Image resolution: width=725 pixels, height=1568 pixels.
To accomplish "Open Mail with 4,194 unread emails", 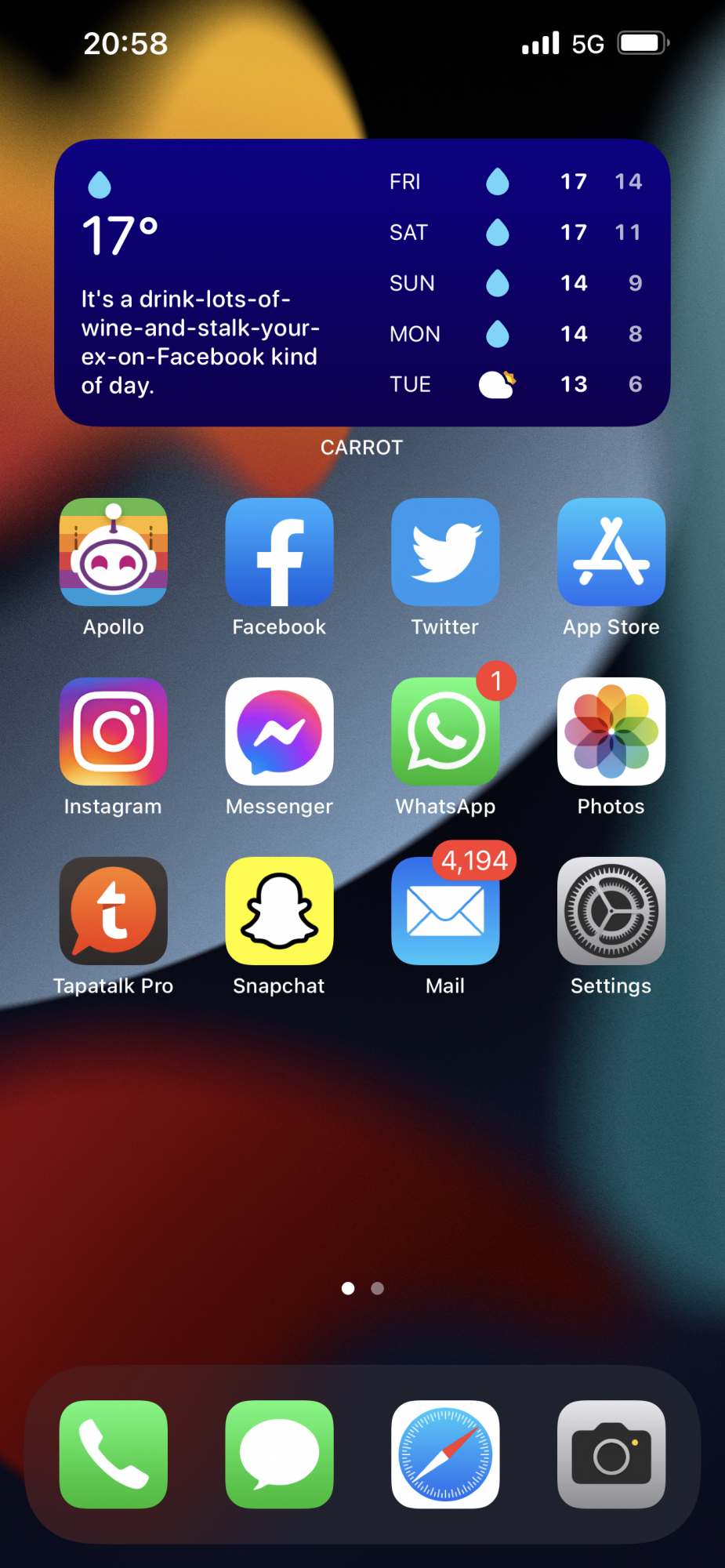I will click(x=445, y=911).
